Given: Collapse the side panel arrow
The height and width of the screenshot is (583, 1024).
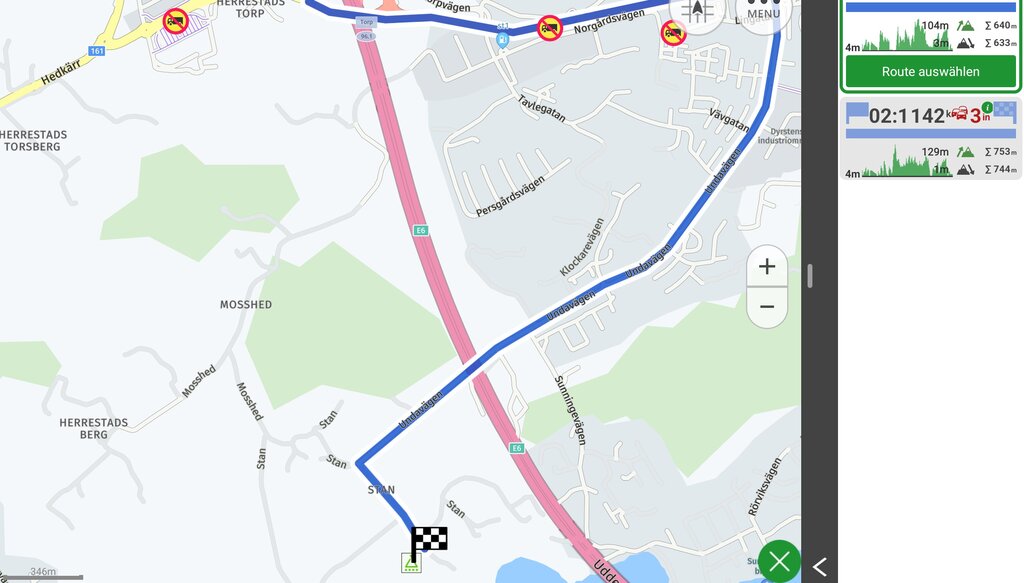Looking at the screenshot, I should (x=820, y=567).
